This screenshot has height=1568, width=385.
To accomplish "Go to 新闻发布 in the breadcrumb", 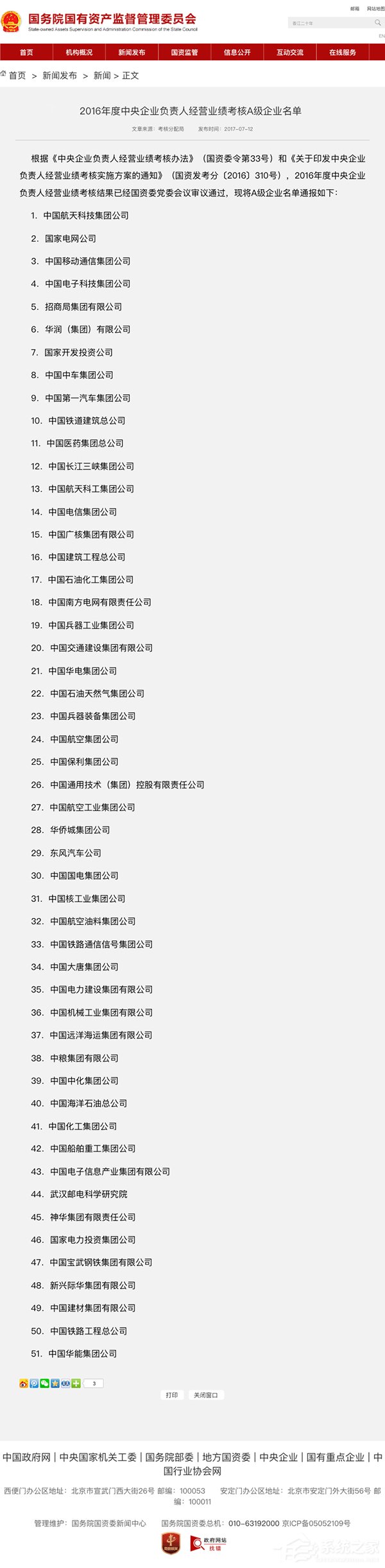I will point(60,76).
